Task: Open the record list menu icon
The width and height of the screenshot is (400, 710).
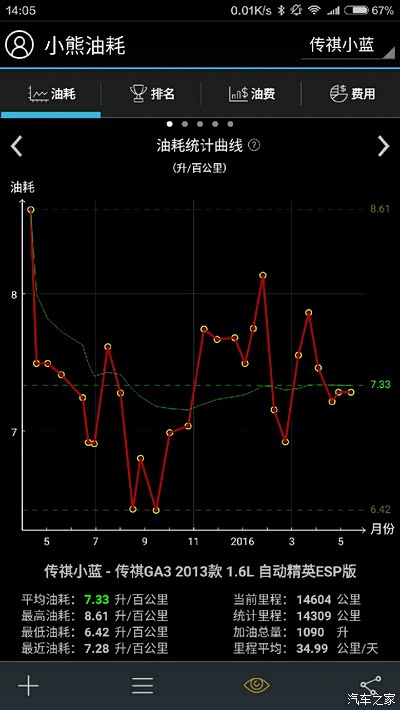Action: tap(142, 686)
